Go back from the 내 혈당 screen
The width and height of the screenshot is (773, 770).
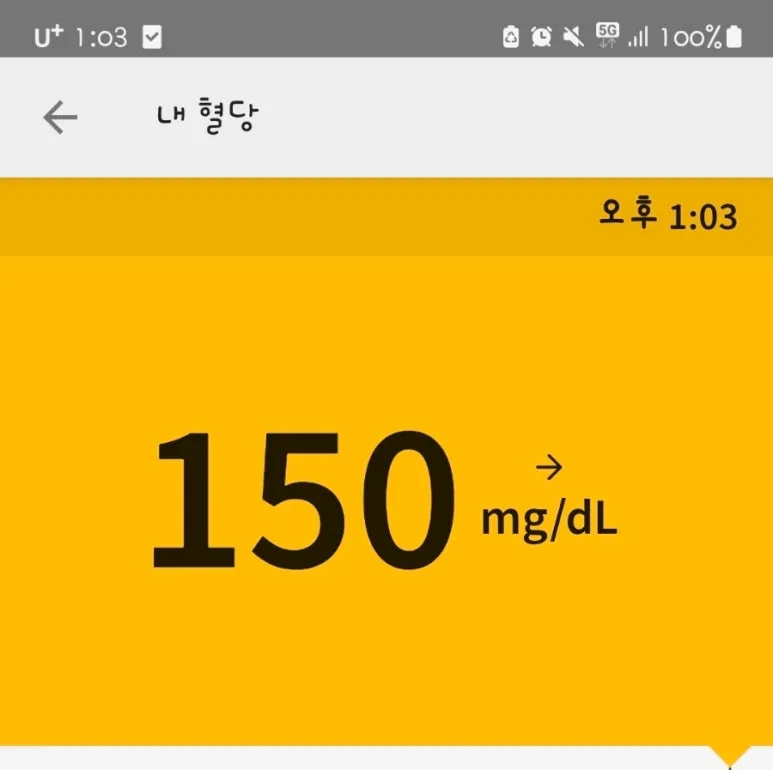(60, 118)
